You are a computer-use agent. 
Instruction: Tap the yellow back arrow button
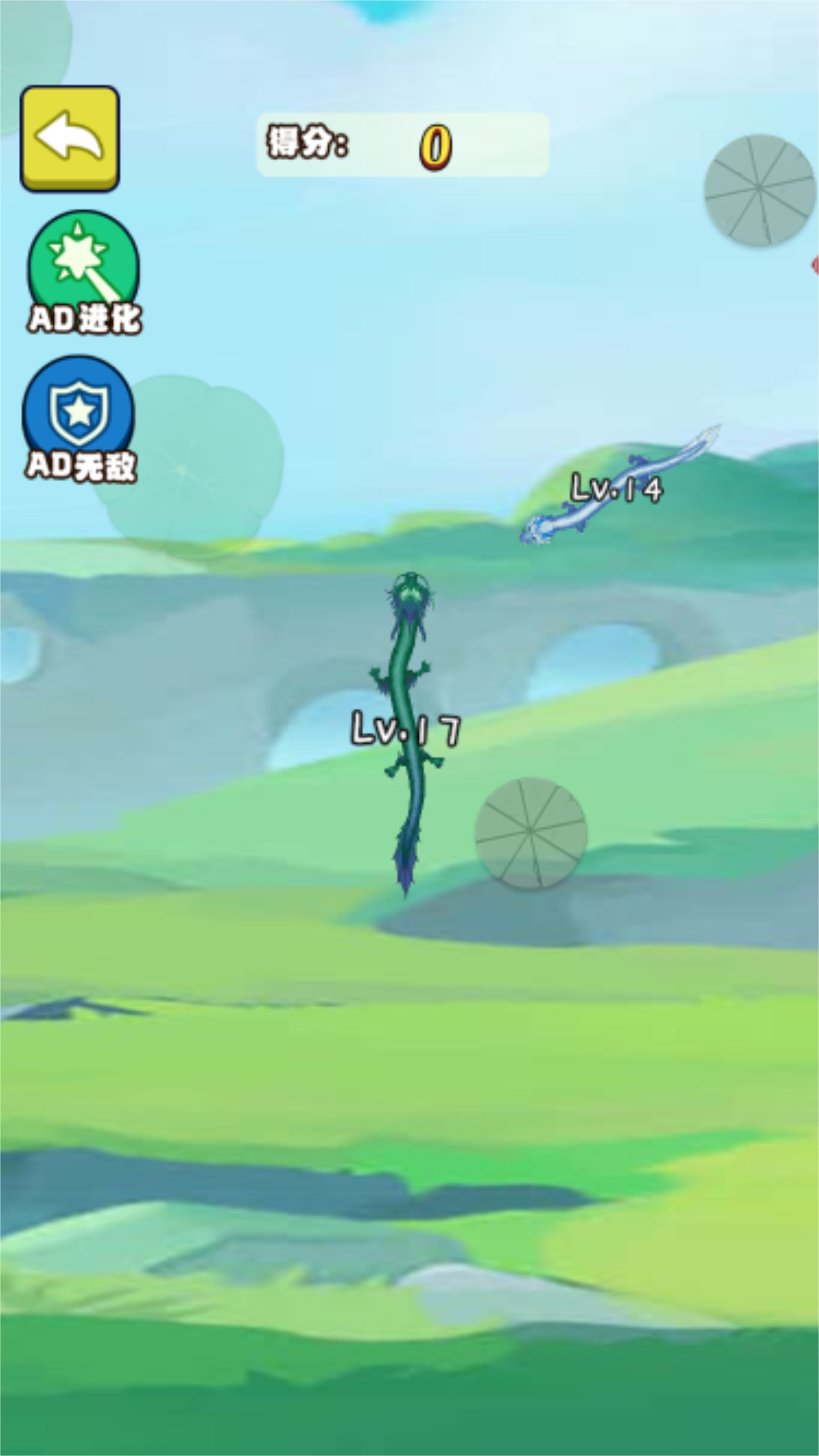point(70,138)
